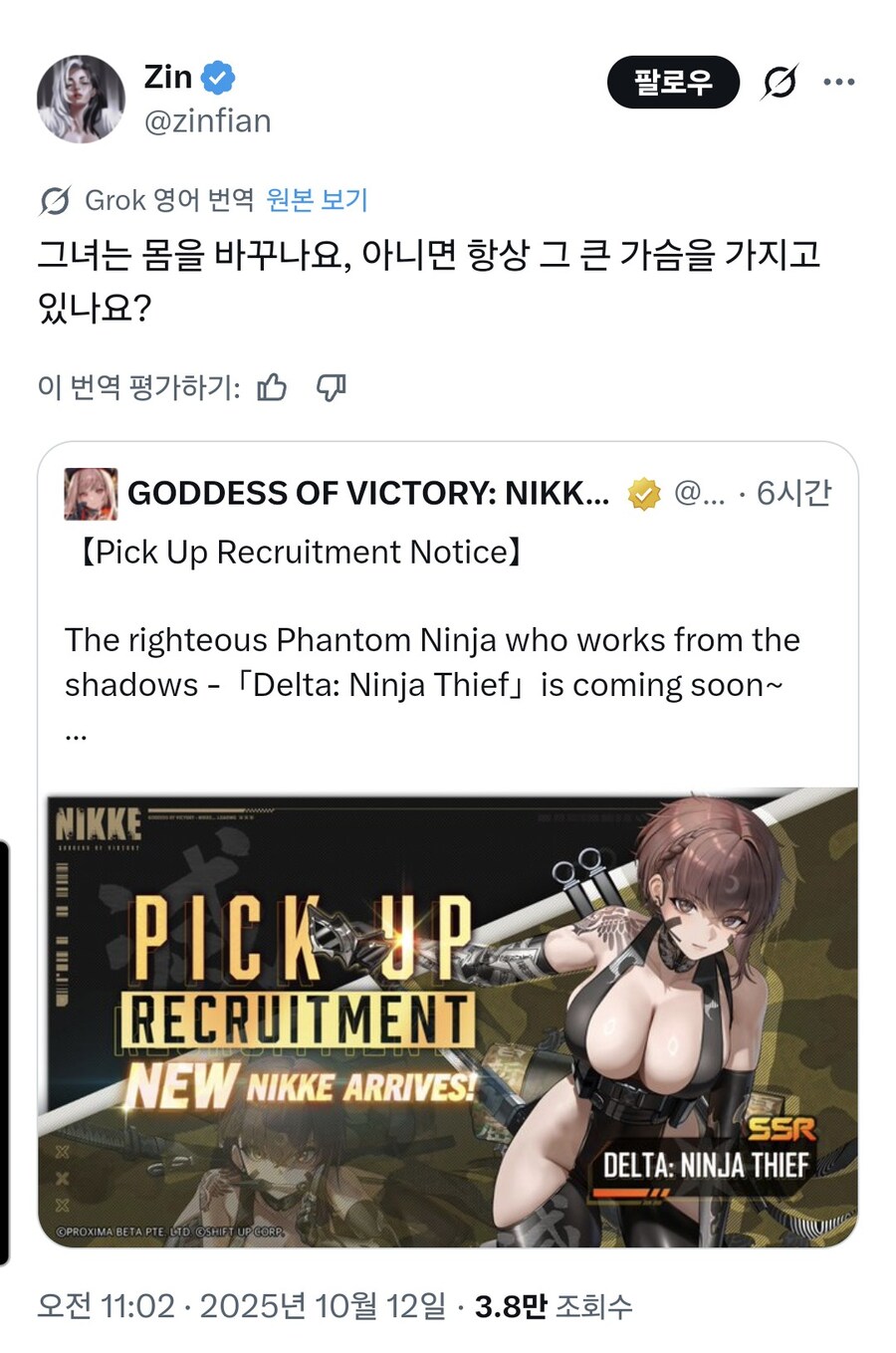
Task: Tap 원본 보기 to view original text
Action: (317, 200)
